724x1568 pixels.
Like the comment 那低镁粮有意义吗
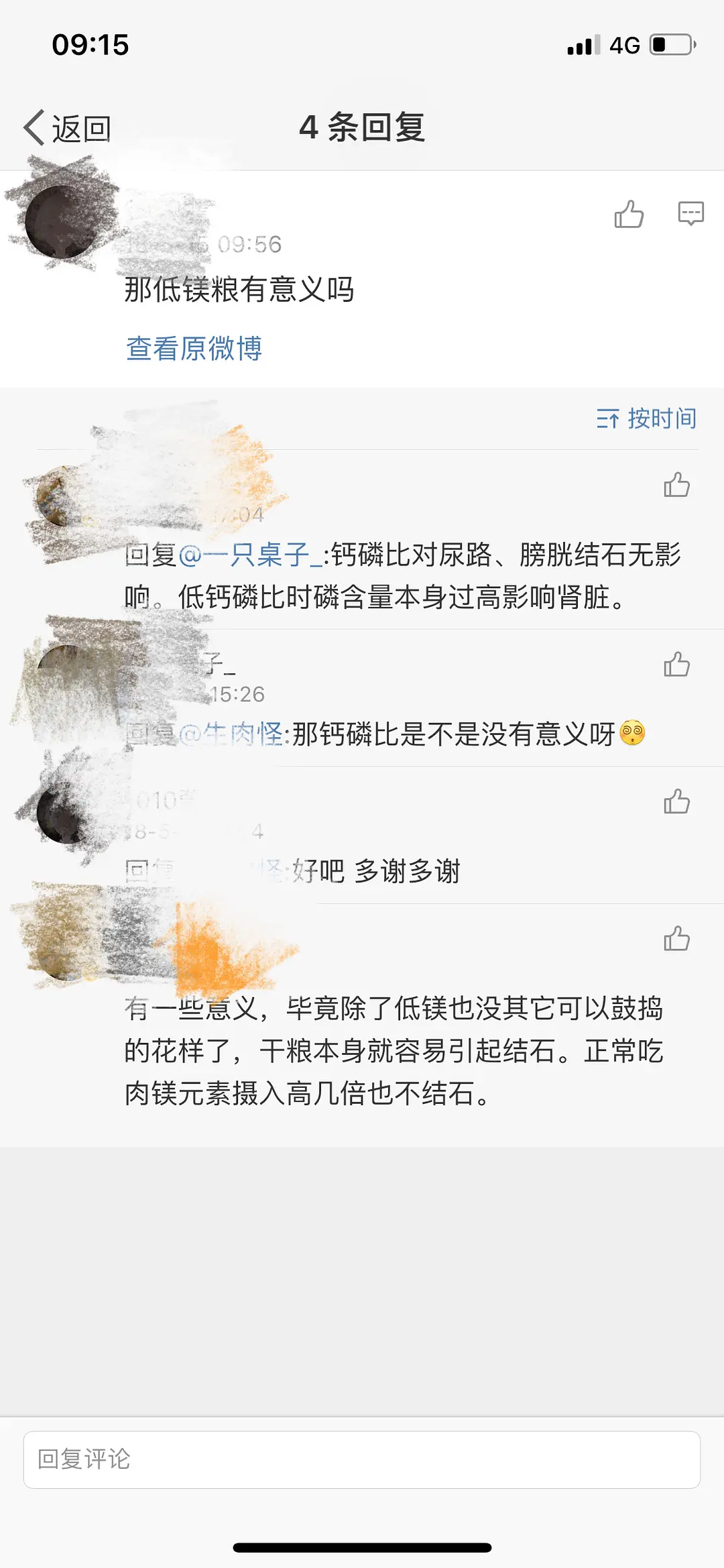point(629,215)
